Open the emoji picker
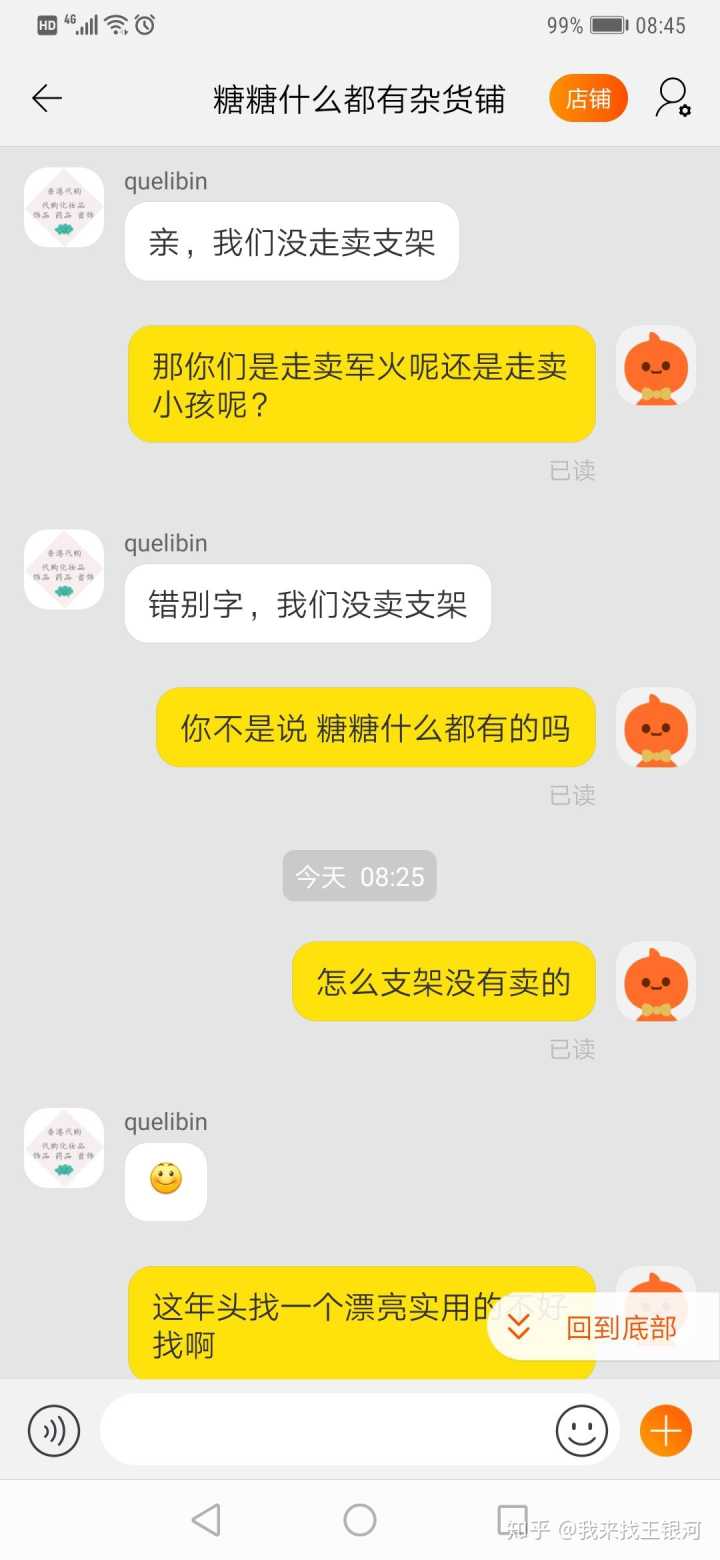Image resolution: width=720 pixels, height=1560 pixels. pyautogui.click(x=581, y=1431)
